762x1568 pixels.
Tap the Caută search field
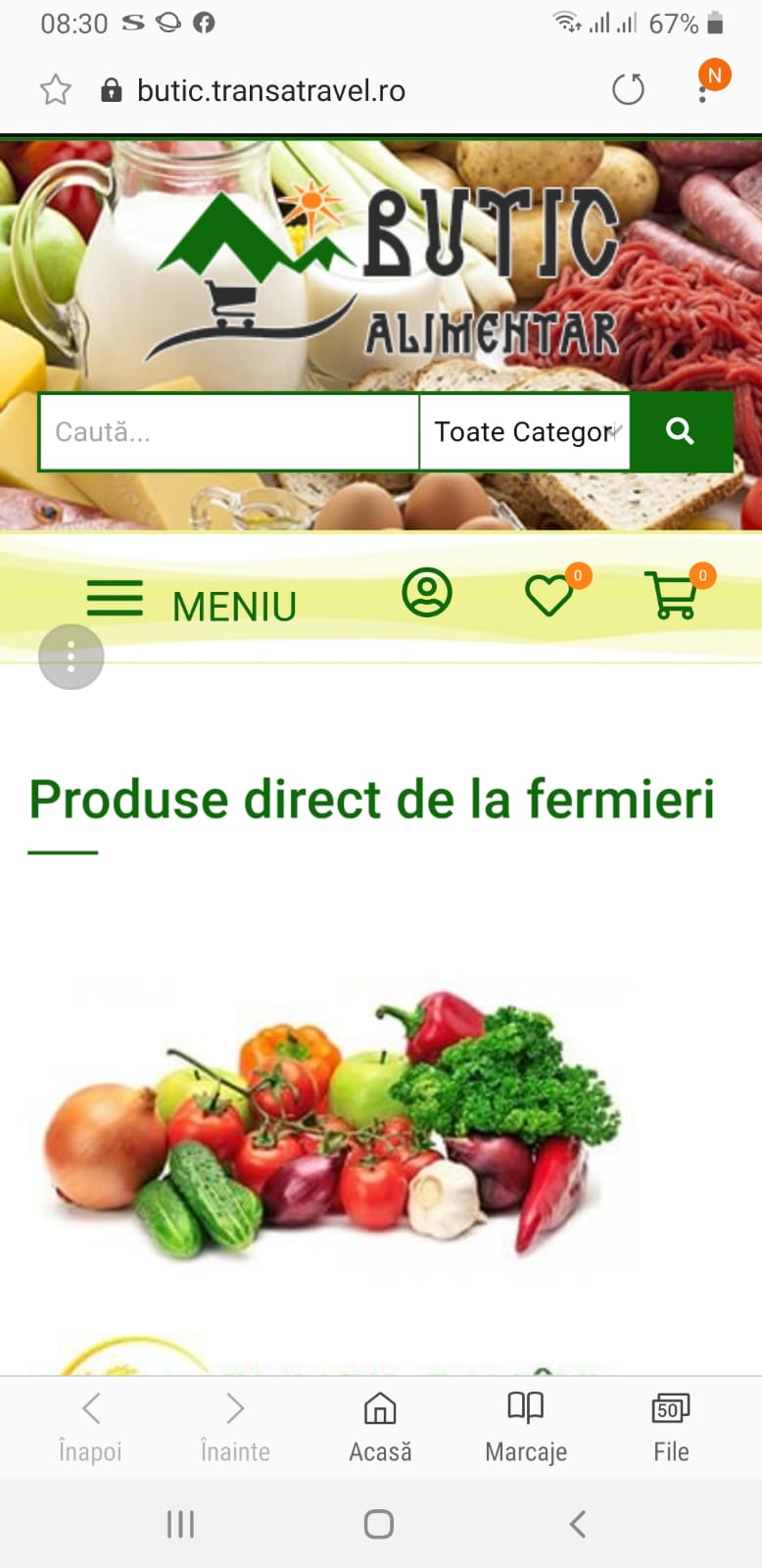[x=229, y=432]
